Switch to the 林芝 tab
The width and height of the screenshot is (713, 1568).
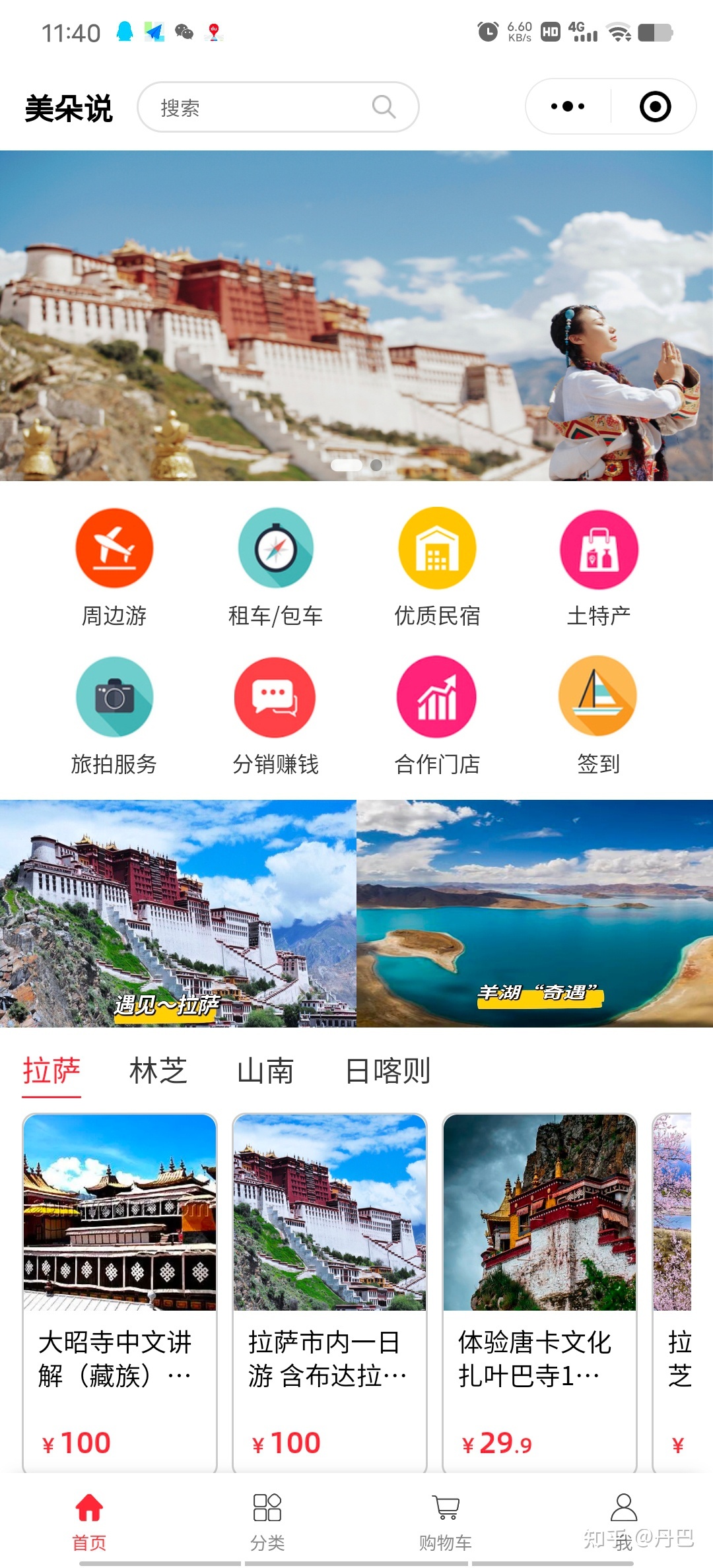[157, 1070]
